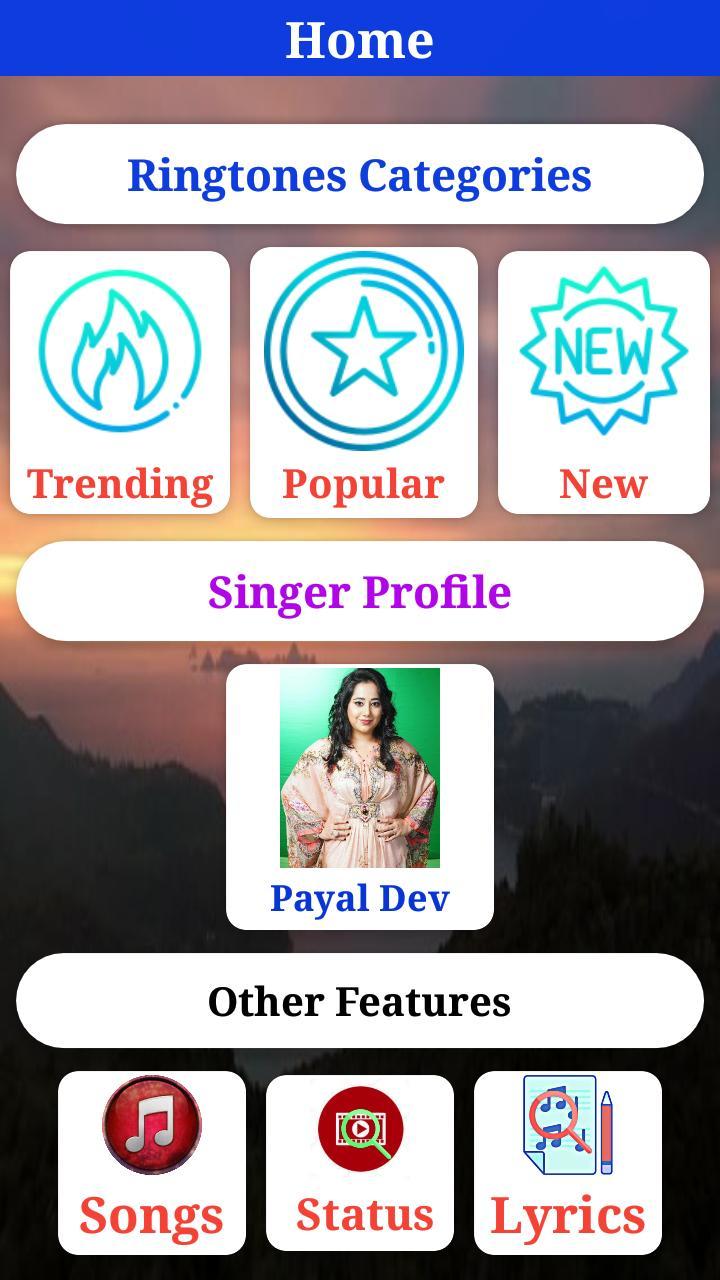Open the Songs feature card
The height and width of the screenshot is (1280, 720).
pyautogui.click(x=151, y=1160)
